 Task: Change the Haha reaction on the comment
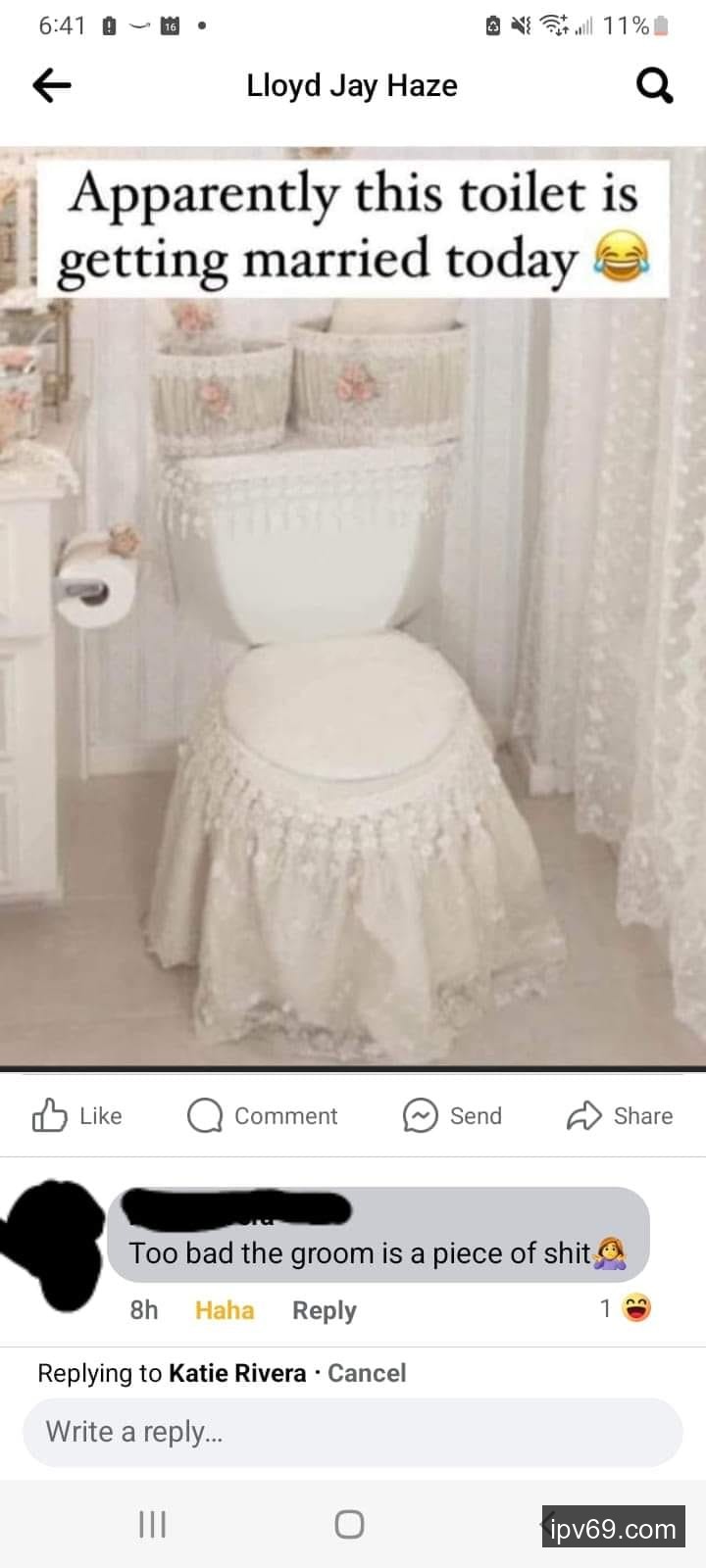click(x=225, y=1310)
